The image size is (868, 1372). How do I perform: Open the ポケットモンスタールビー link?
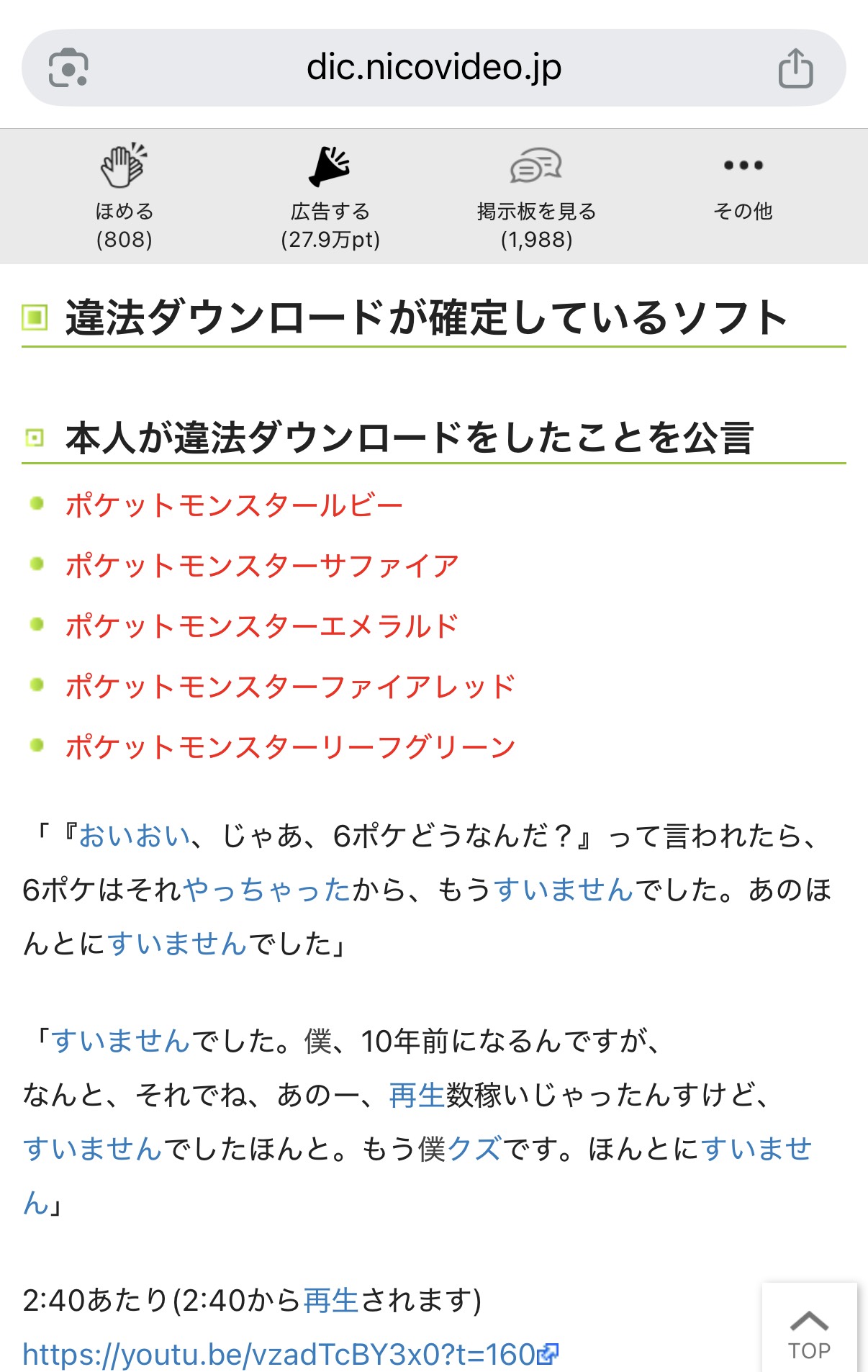[x=234, y=505]
